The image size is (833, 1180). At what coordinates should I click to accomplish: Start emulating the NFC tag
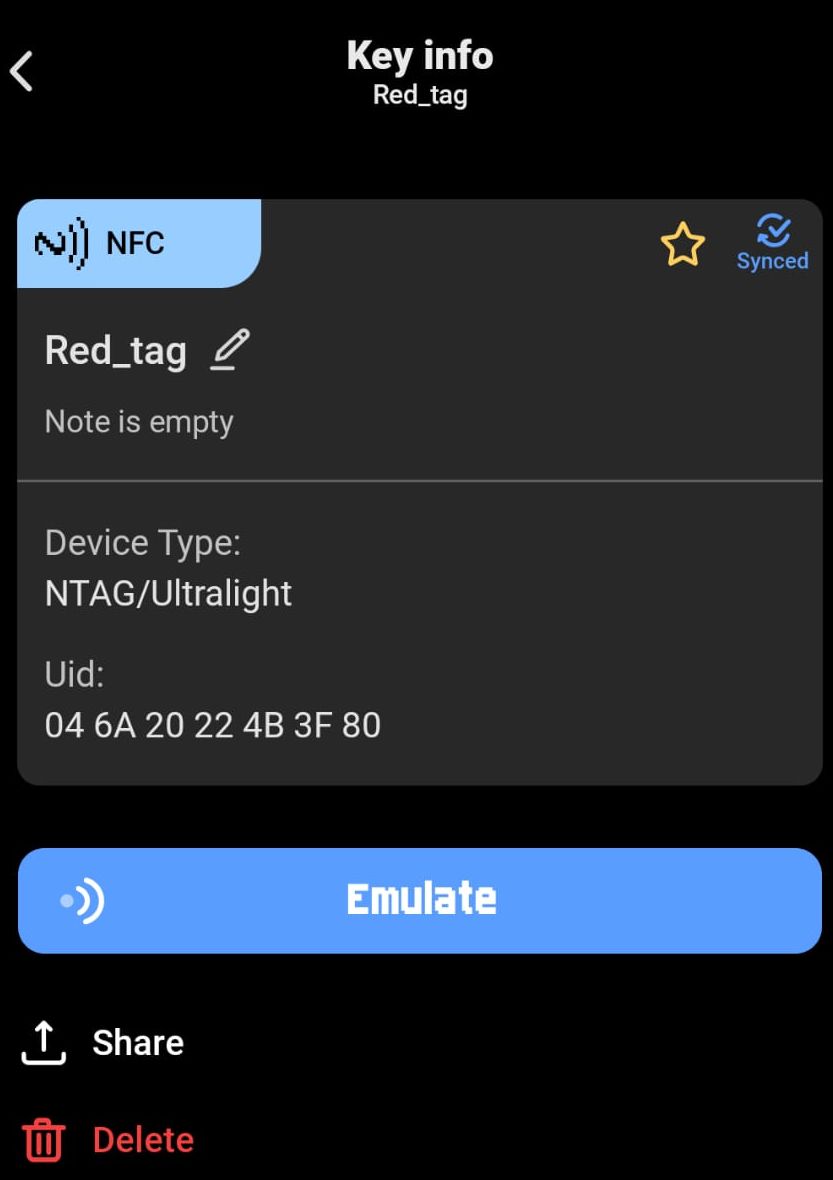coord(420,900)
